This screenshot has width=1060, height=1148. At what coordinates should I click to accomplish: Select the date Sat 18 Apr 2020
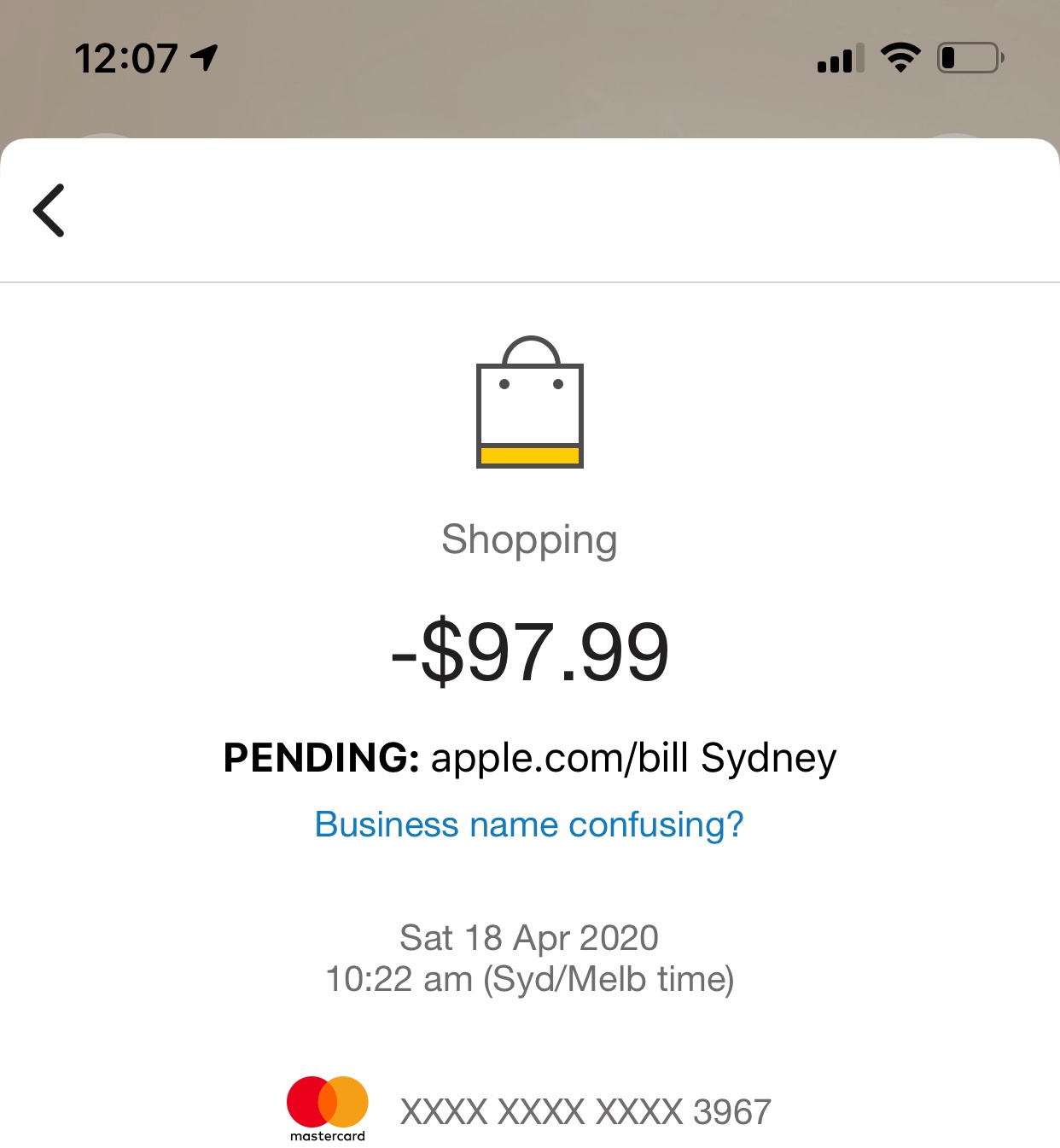(x=530, y=937)
